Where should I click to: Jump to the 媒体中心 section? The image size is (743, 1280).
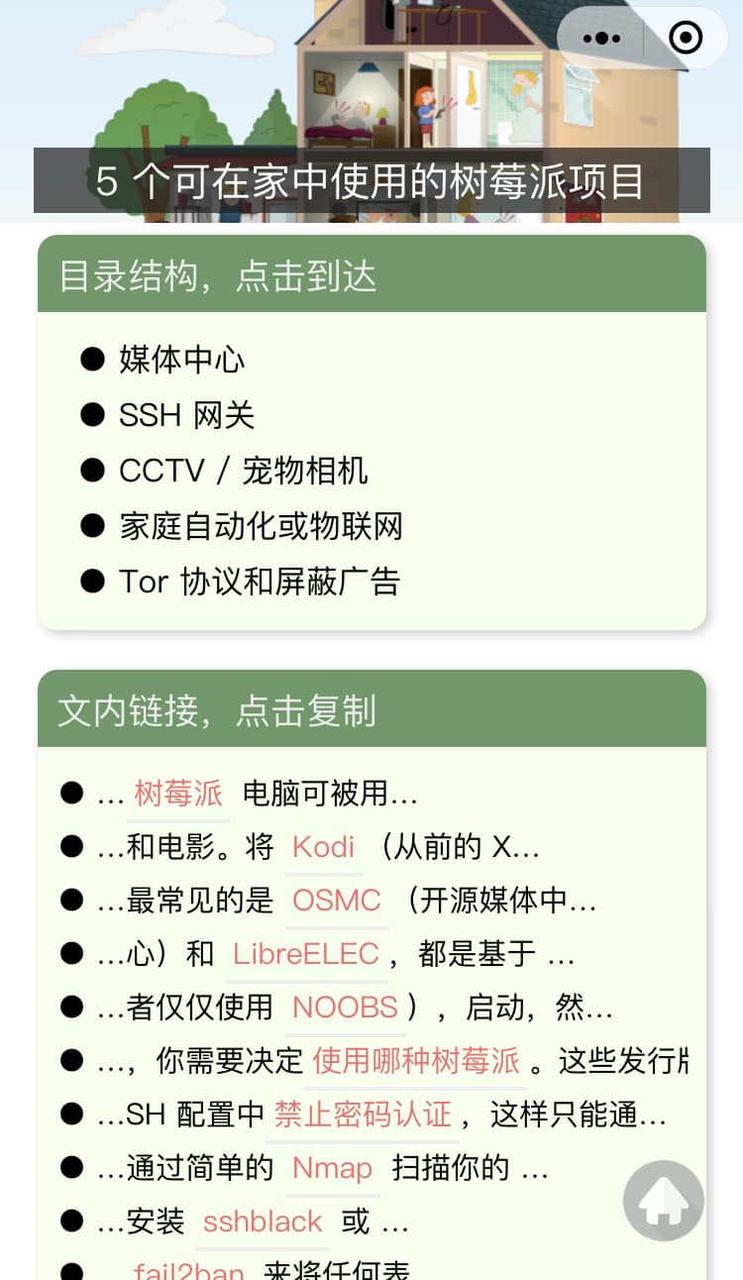(181, 359)
